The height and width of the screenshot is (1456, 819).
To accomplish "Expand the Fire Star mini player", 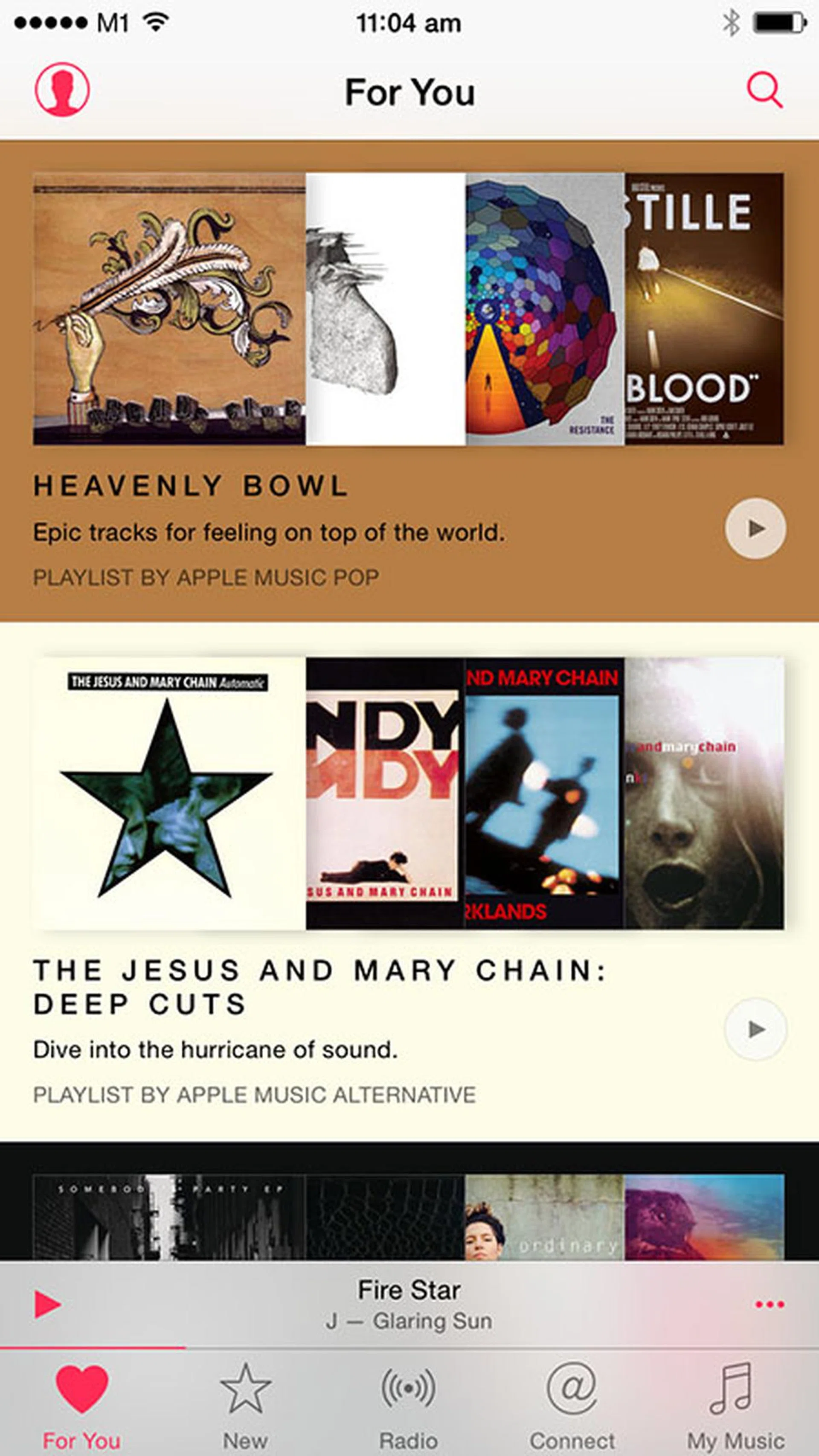I will pyautogui.click(x=409, y=1305).
